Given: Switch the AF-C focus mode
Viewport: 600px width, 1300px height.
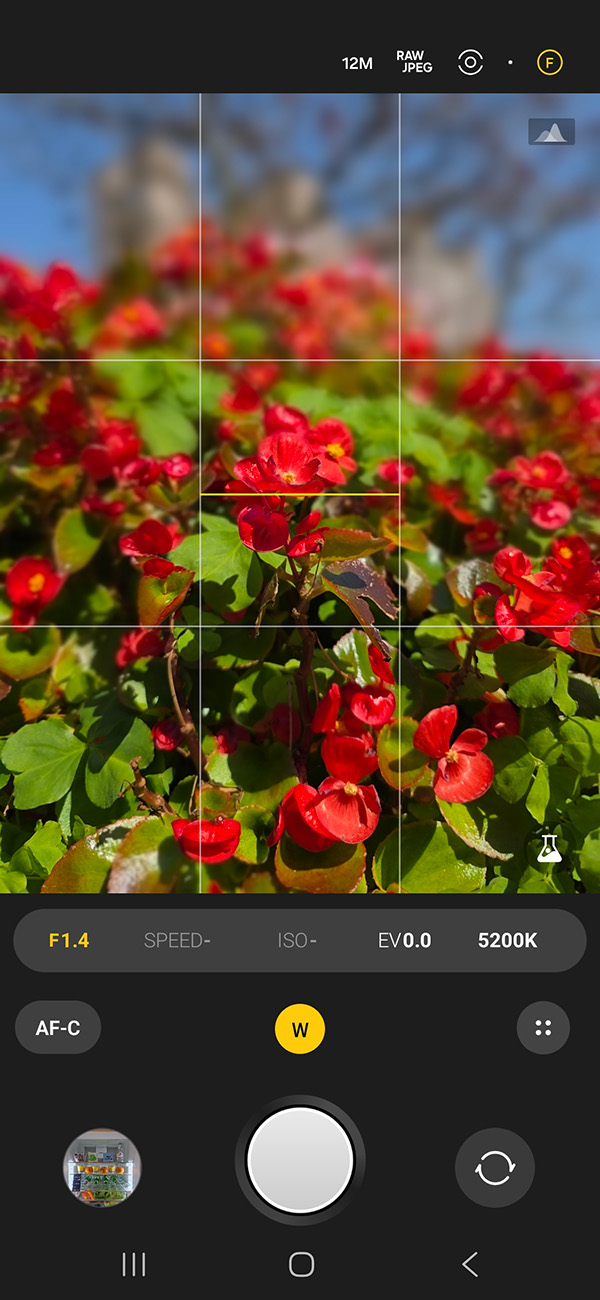Looking at the screenshot, I should point(58,1028).
